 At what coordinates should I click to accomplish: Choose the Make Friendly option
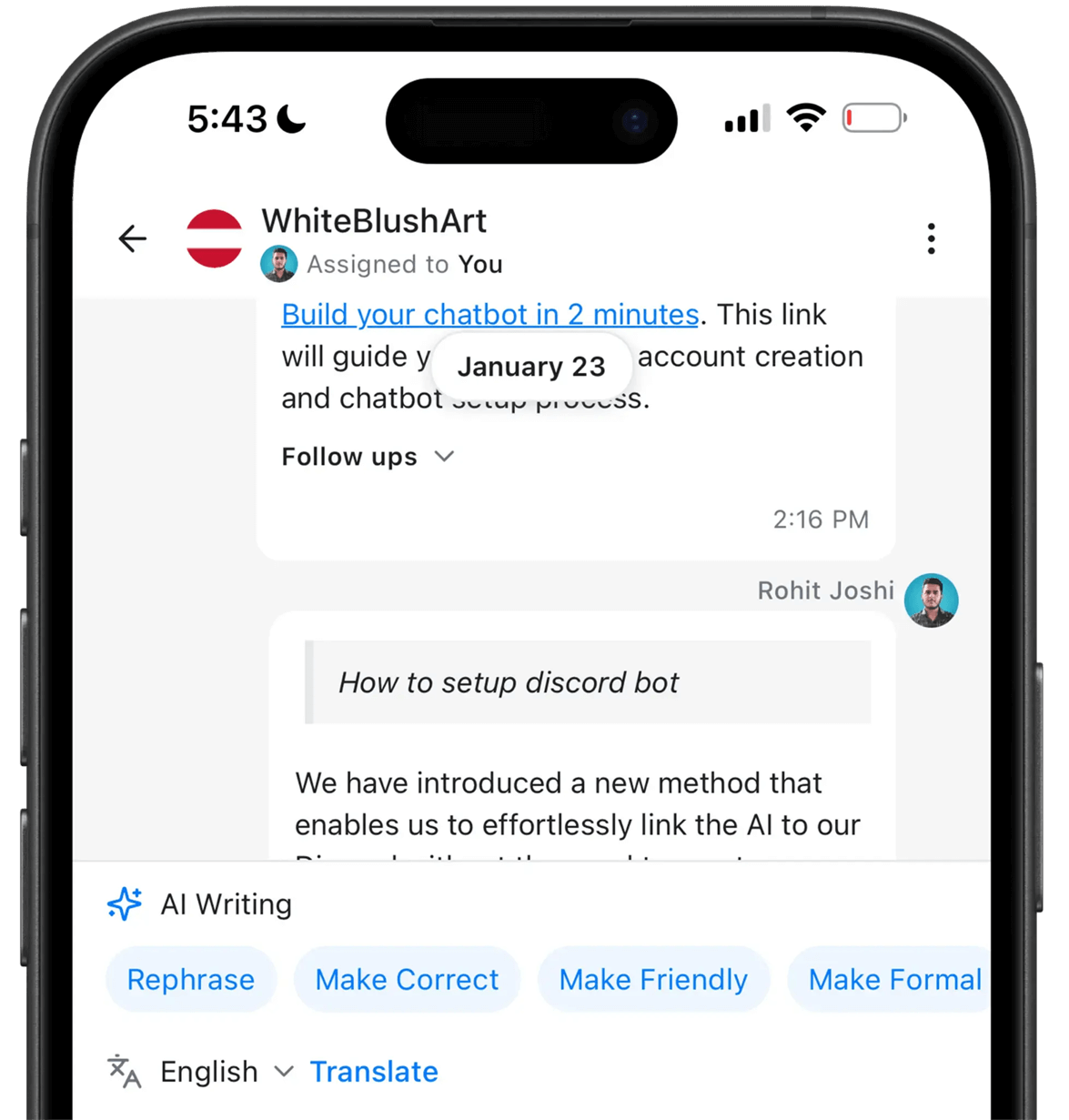pos(653,980)
